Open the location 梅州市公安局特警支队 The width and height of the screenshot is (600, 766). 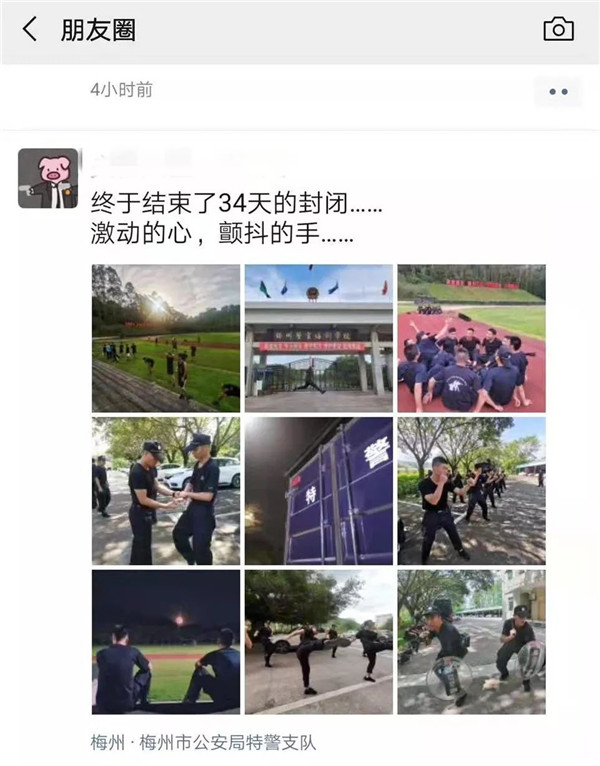click(203, 743)
